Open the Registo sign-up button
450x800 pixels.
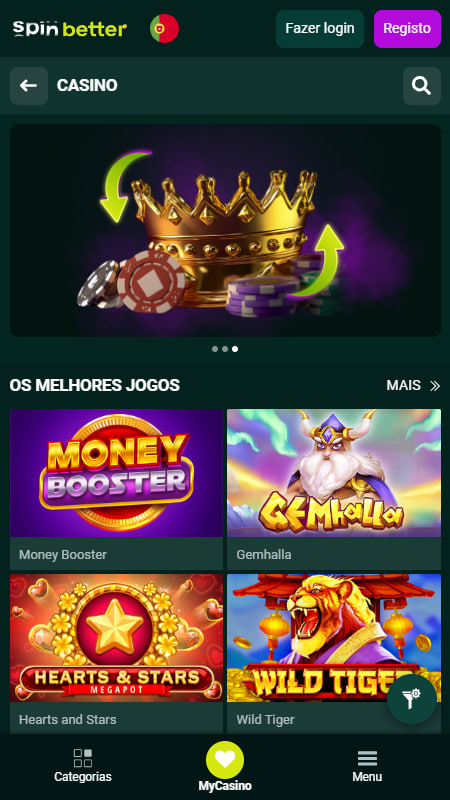(x=407, y=29)
